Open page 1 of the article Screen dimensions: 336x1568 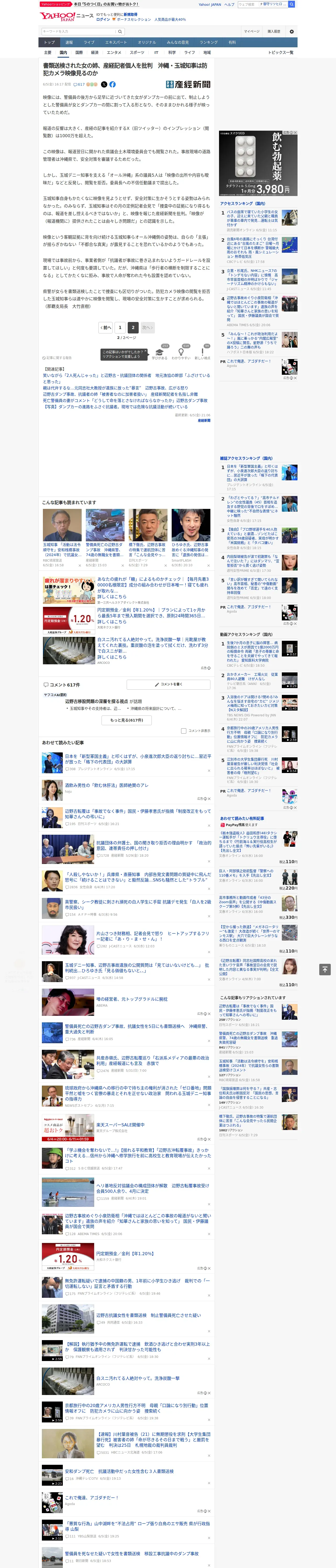tap(120, 327)
